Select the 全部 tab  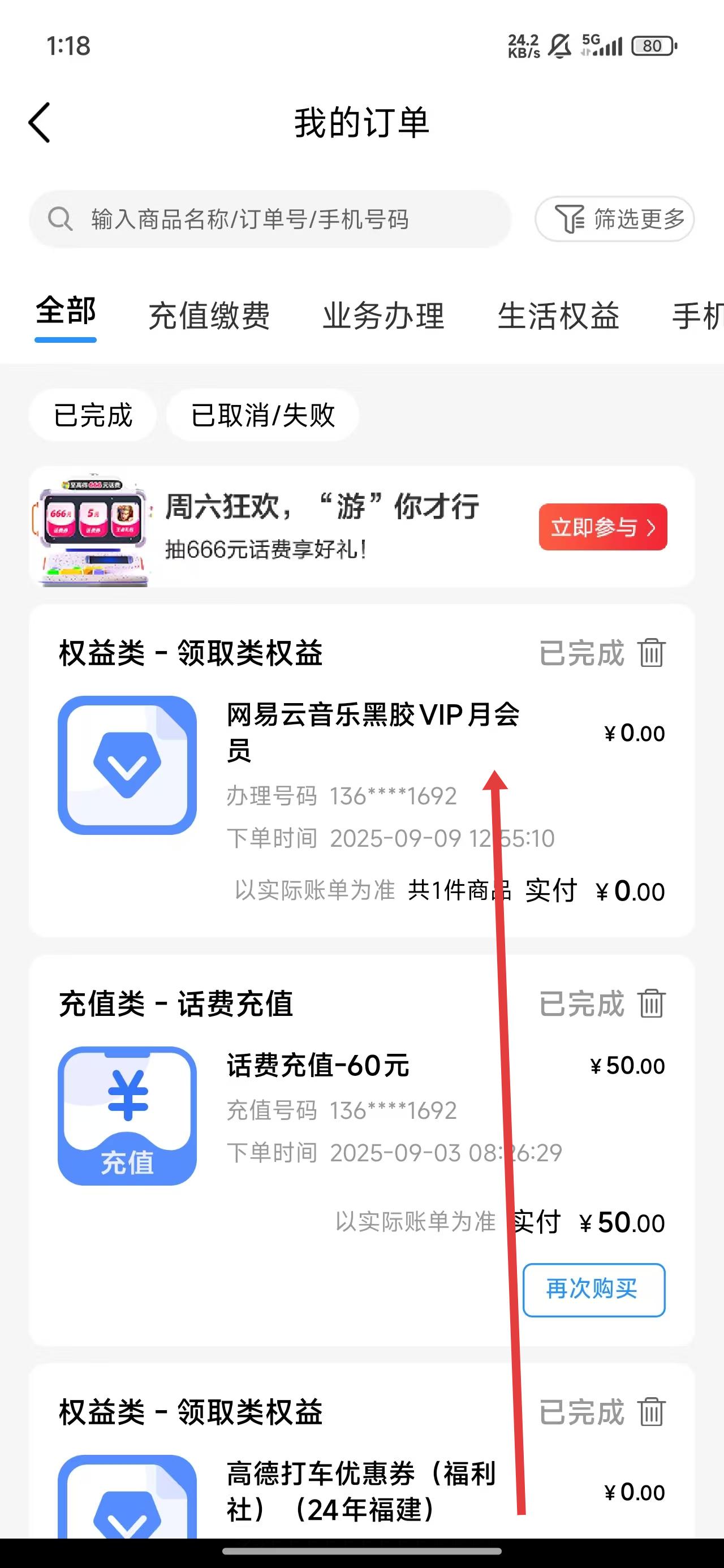point(66,312)
